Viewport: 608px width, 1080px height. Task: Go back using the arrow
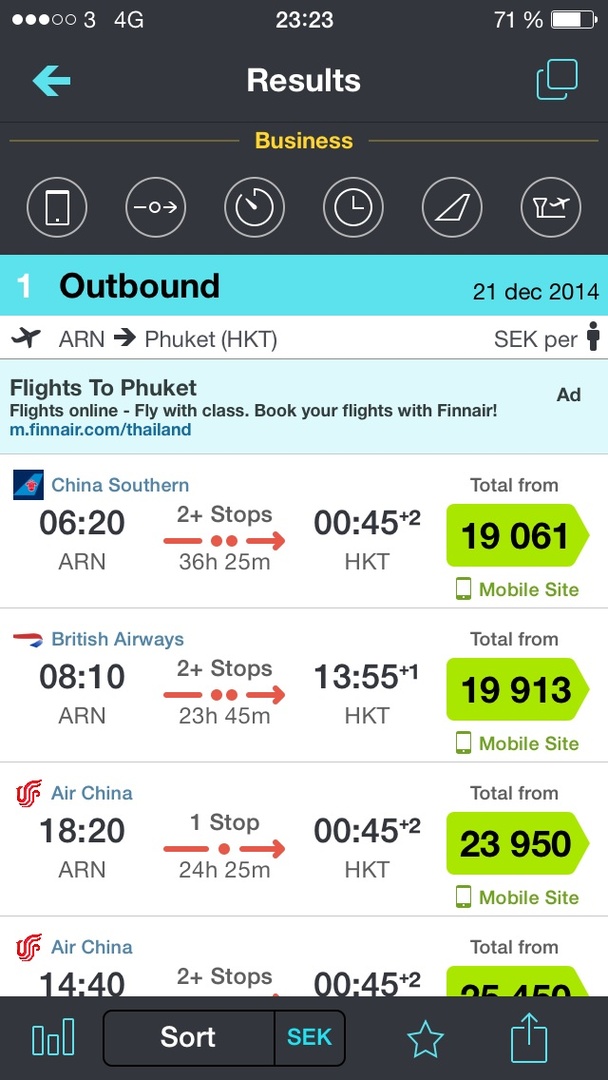pyautogui.click(x=51, y=80)
